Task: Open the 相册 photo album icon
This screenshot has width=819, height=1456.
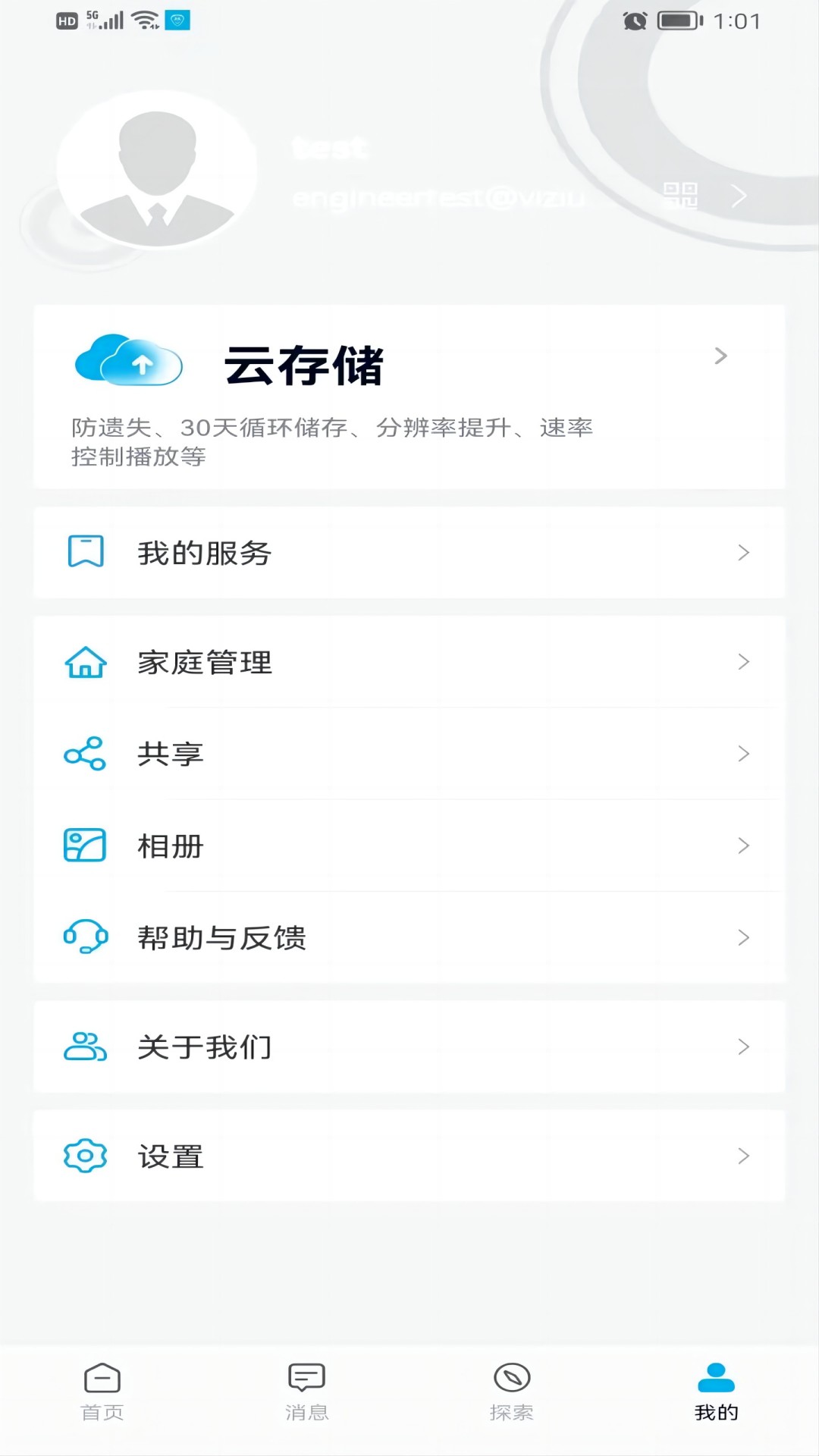Action: 86,846
